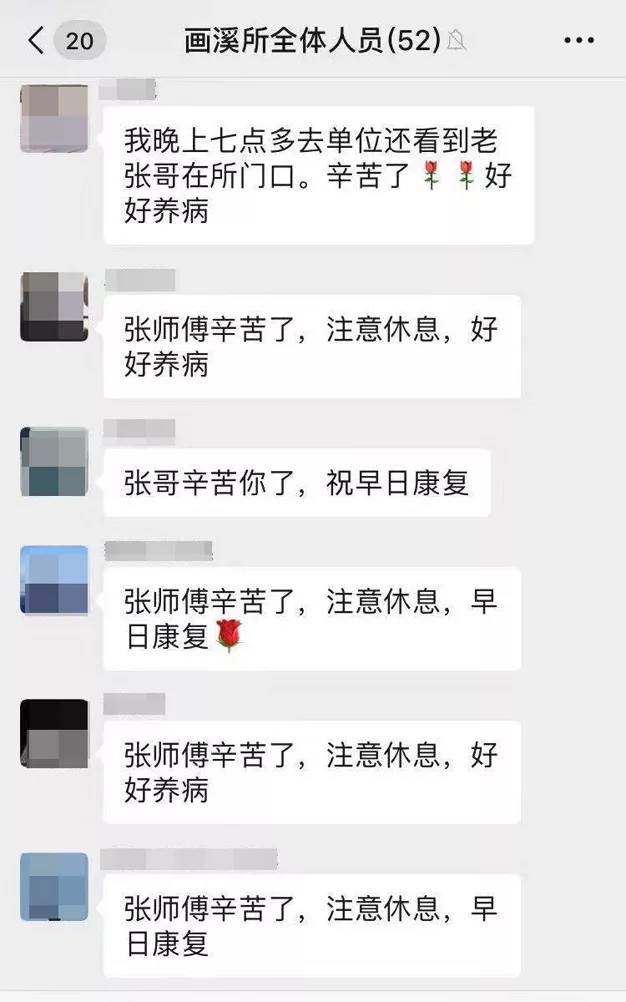Open avatar beside the 我晚上七点多 message
This screenshot has height=1002, width=626.
[54, 118]
